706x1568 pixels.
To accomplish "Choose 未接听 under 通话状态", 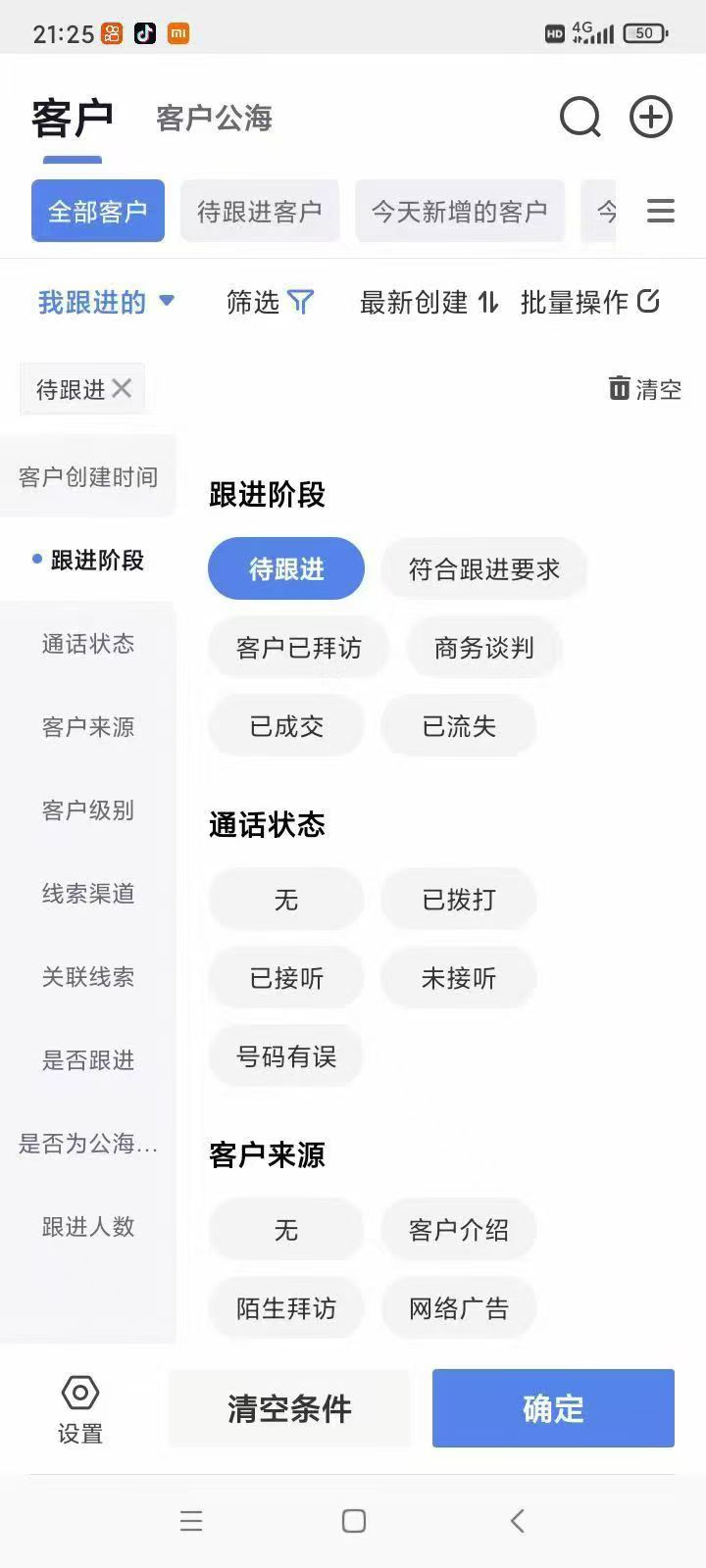I will (x=458, y=977).
